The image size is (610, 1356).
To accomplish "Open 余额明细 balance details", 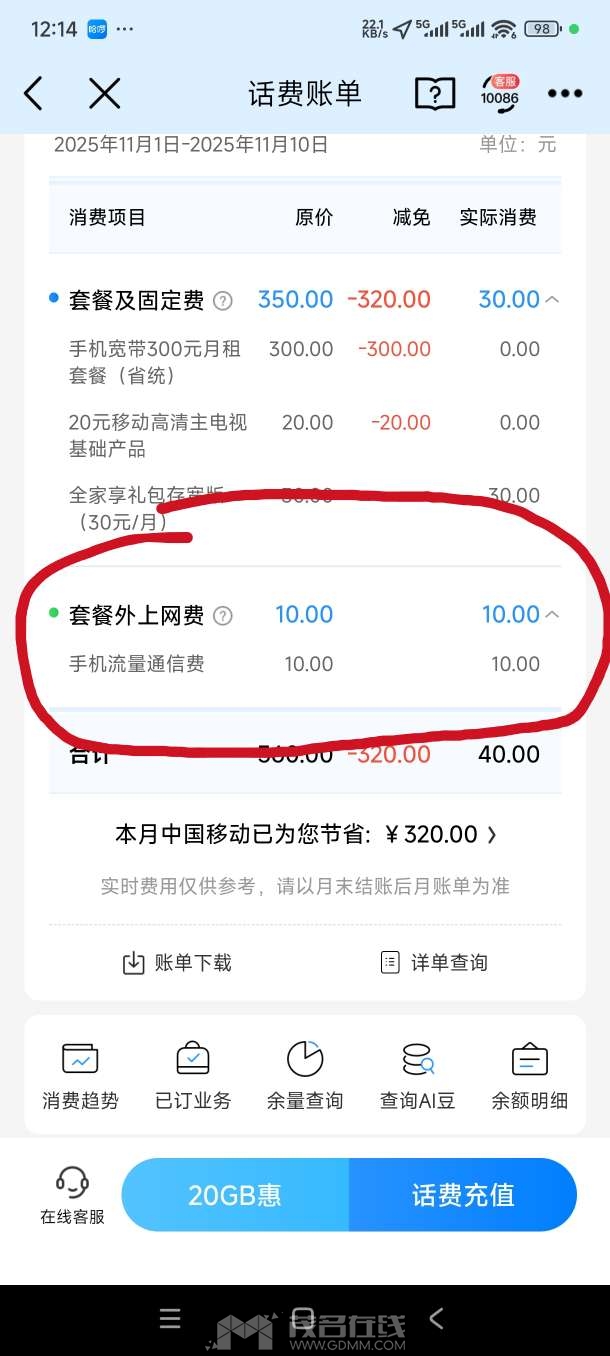I will [x=530, y=1075].
